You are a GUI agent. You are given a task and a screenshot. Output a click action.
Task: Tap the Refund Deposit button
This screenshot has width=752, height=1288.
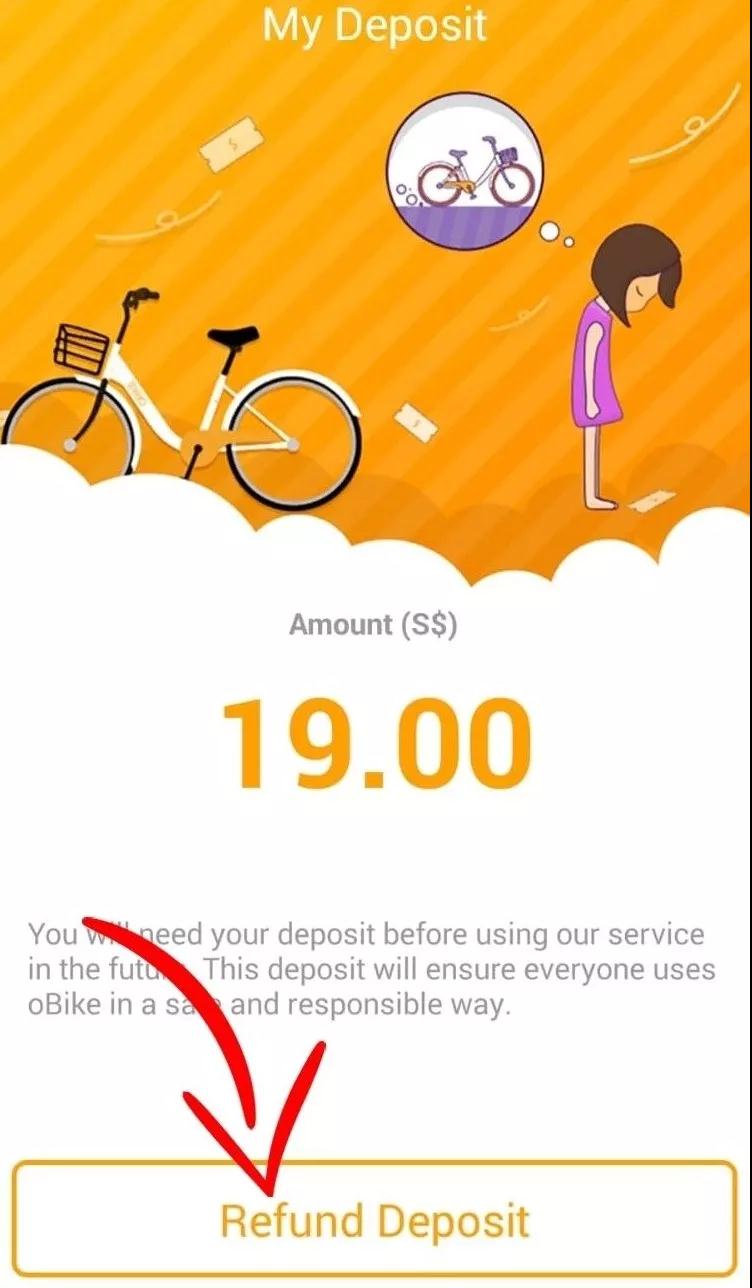(x=375, y=1220)
